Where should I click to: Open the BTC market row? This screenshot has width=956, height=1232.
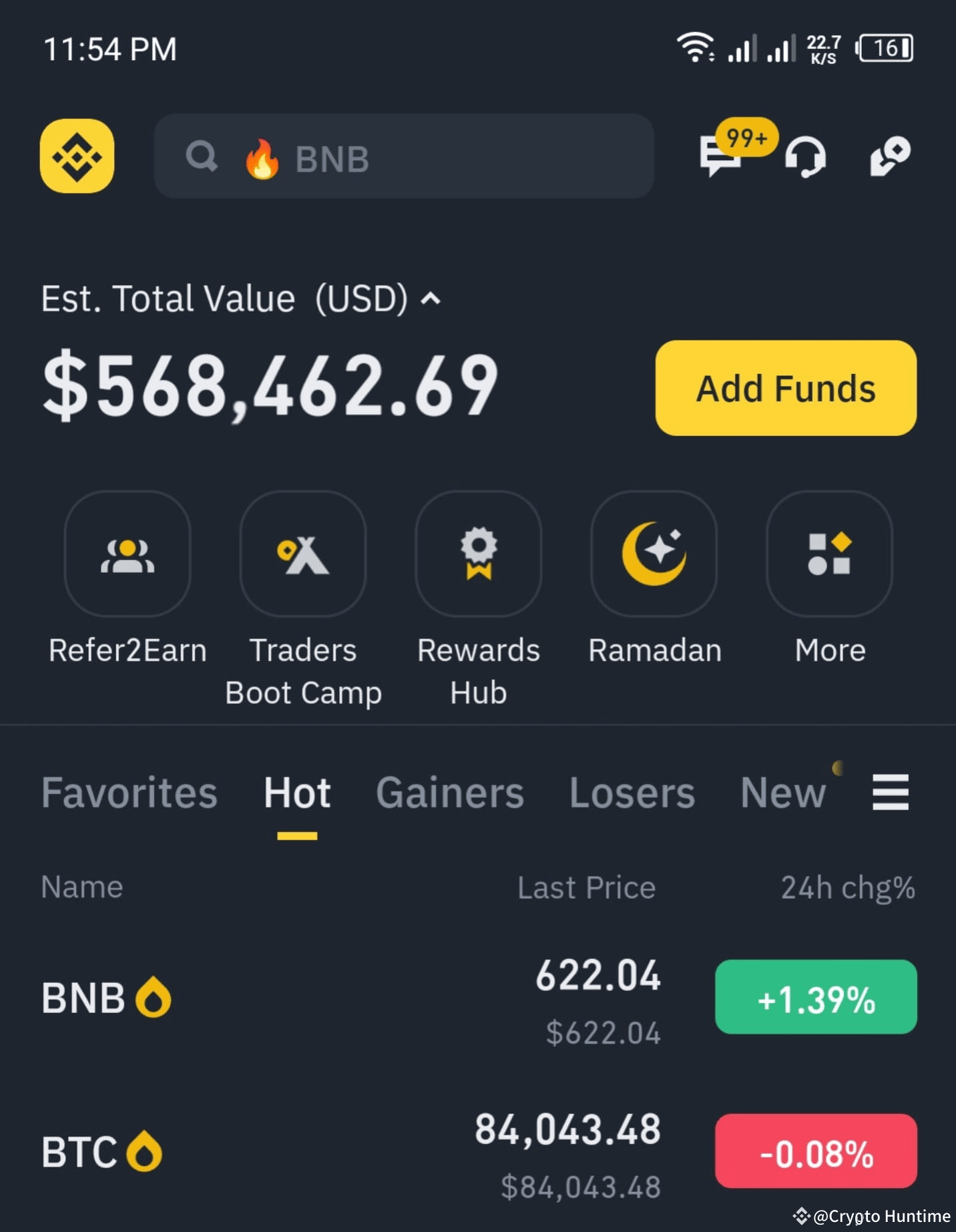click(x=334, y=1152)
